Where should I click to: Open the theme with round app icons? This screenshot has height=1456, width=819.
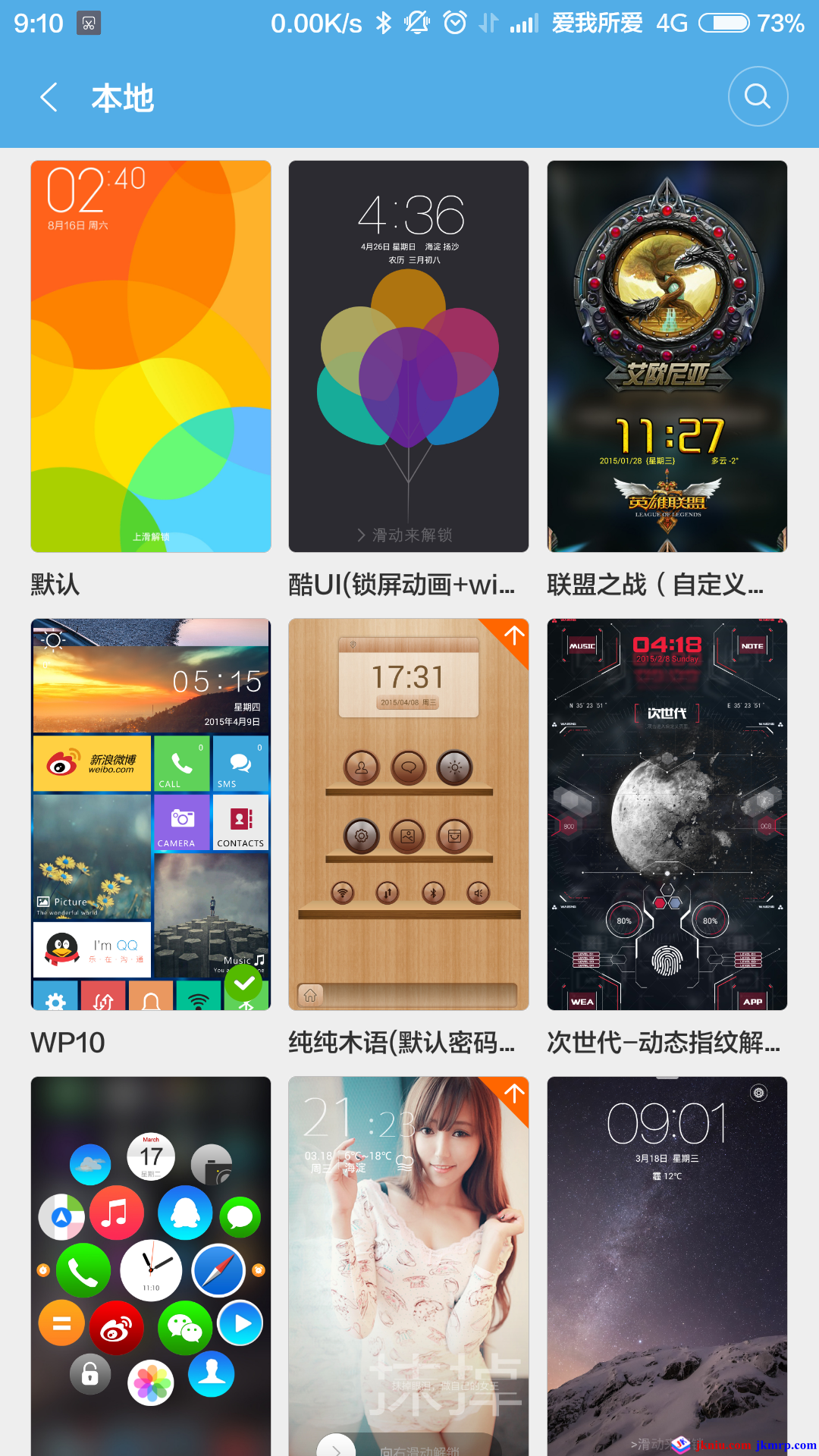[151, 1265]
